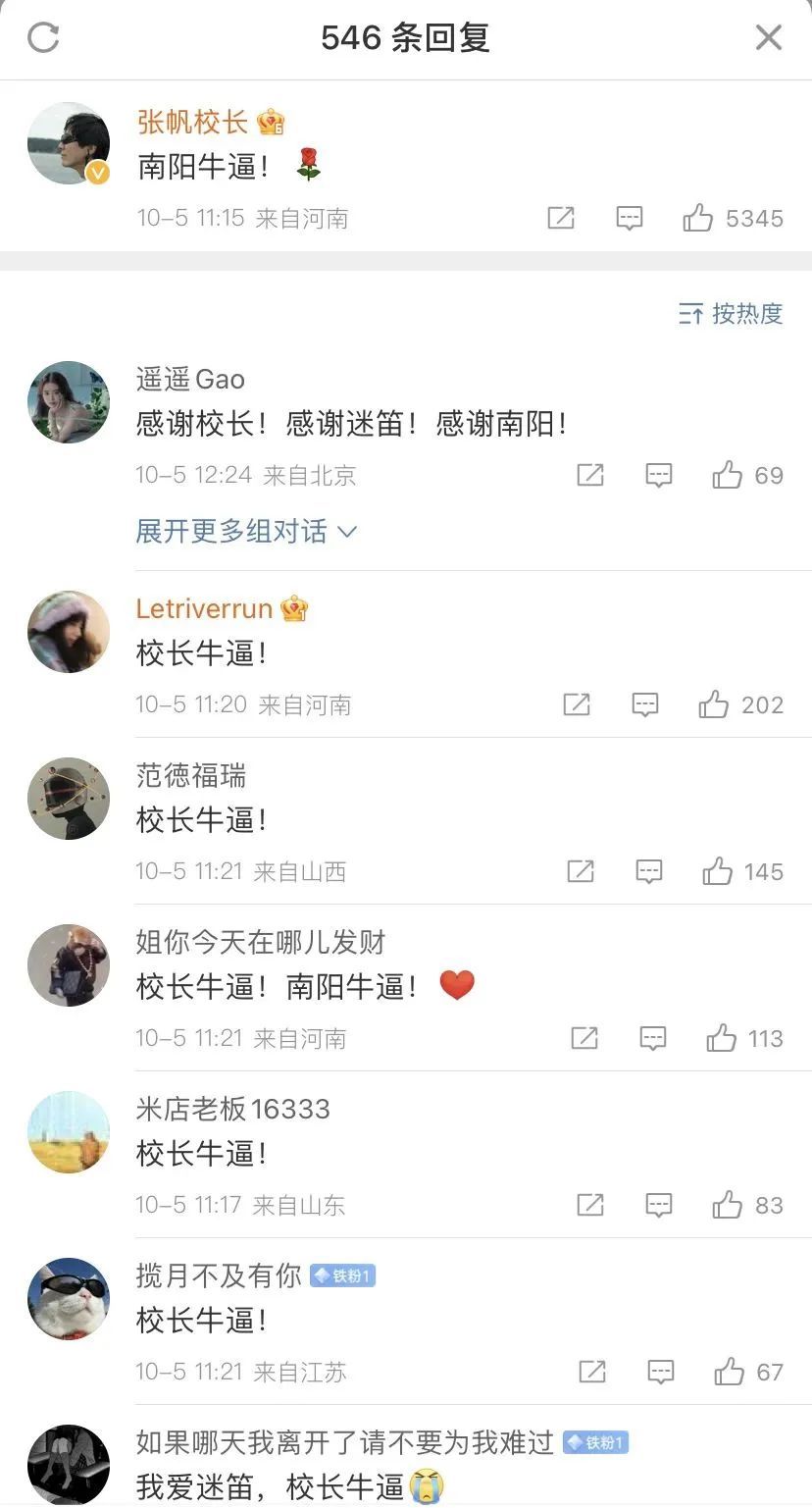Click the verified badge on 张帆校长's avatar
Screen dimensions: 812x1508
point(96,173)
